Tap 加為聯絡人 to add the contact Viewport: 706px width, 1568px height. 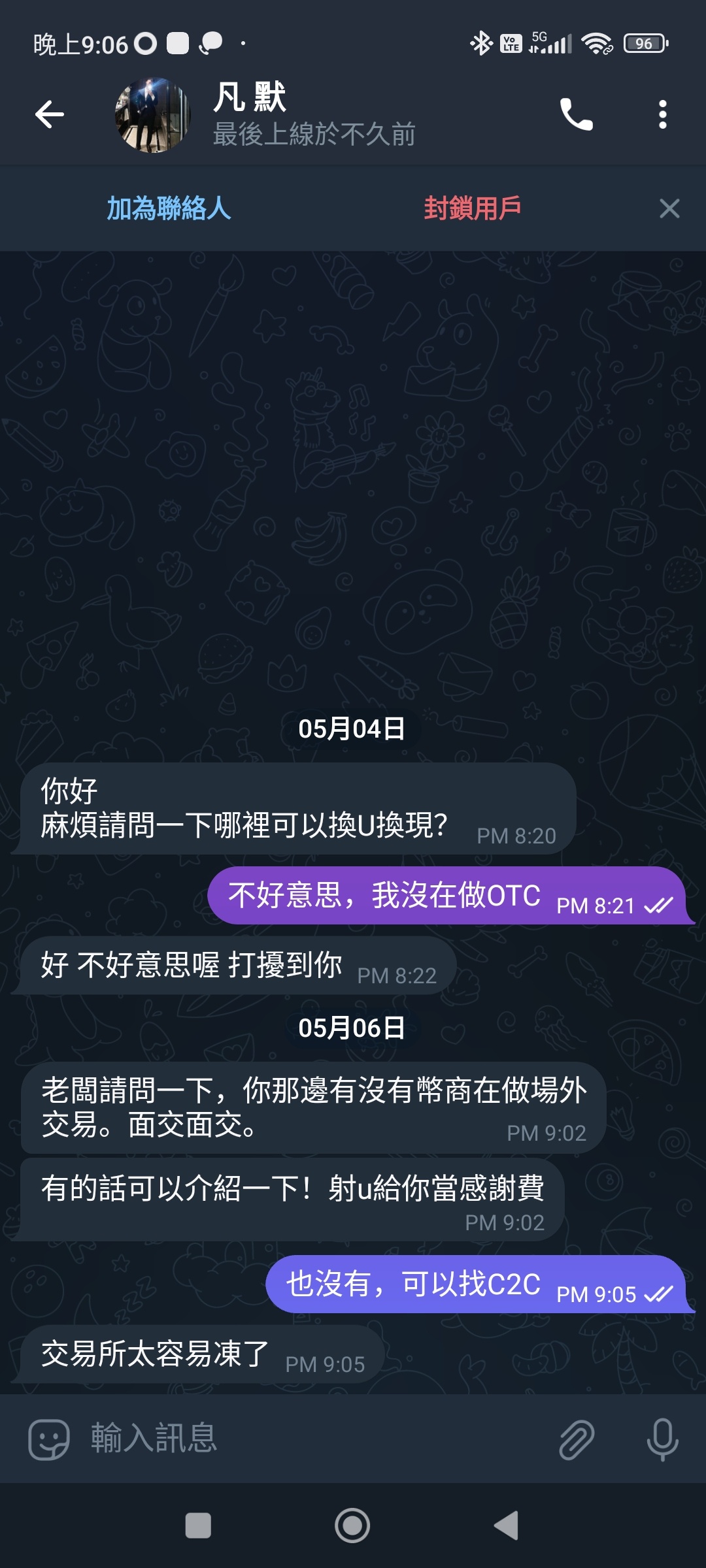point(169,208)
